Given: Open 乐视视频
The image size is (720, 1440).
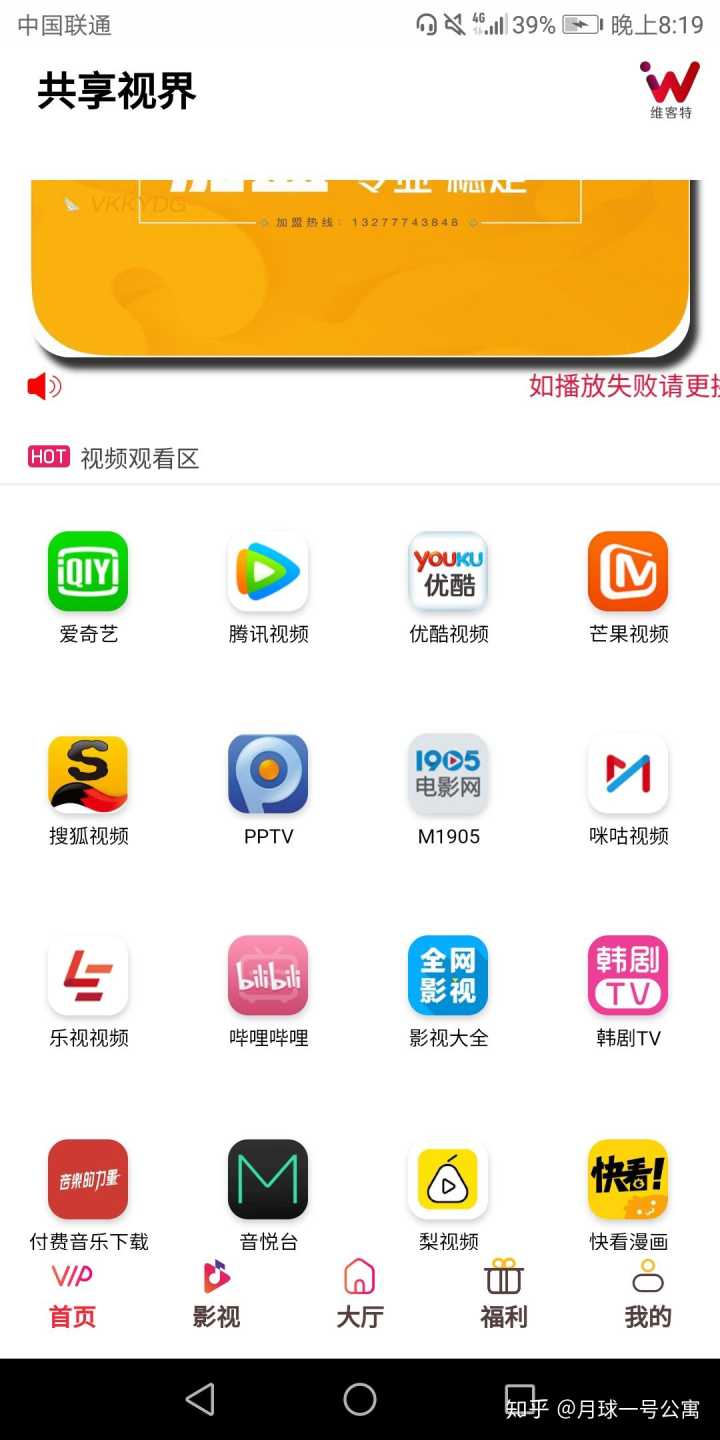Looking at the screenshot, I should [88, 976].
